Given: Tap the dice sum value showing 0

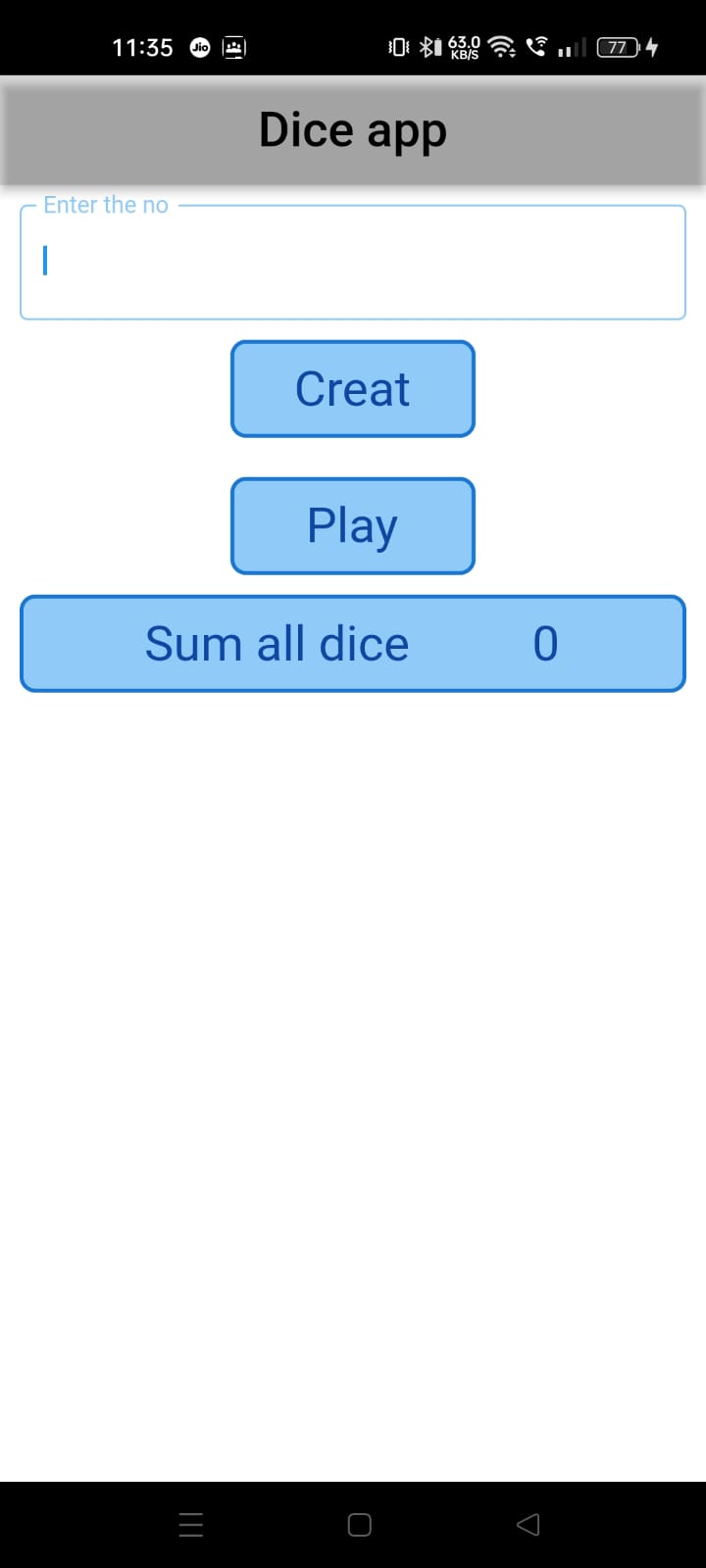Looking at the screenshot, I should point(545,643).
